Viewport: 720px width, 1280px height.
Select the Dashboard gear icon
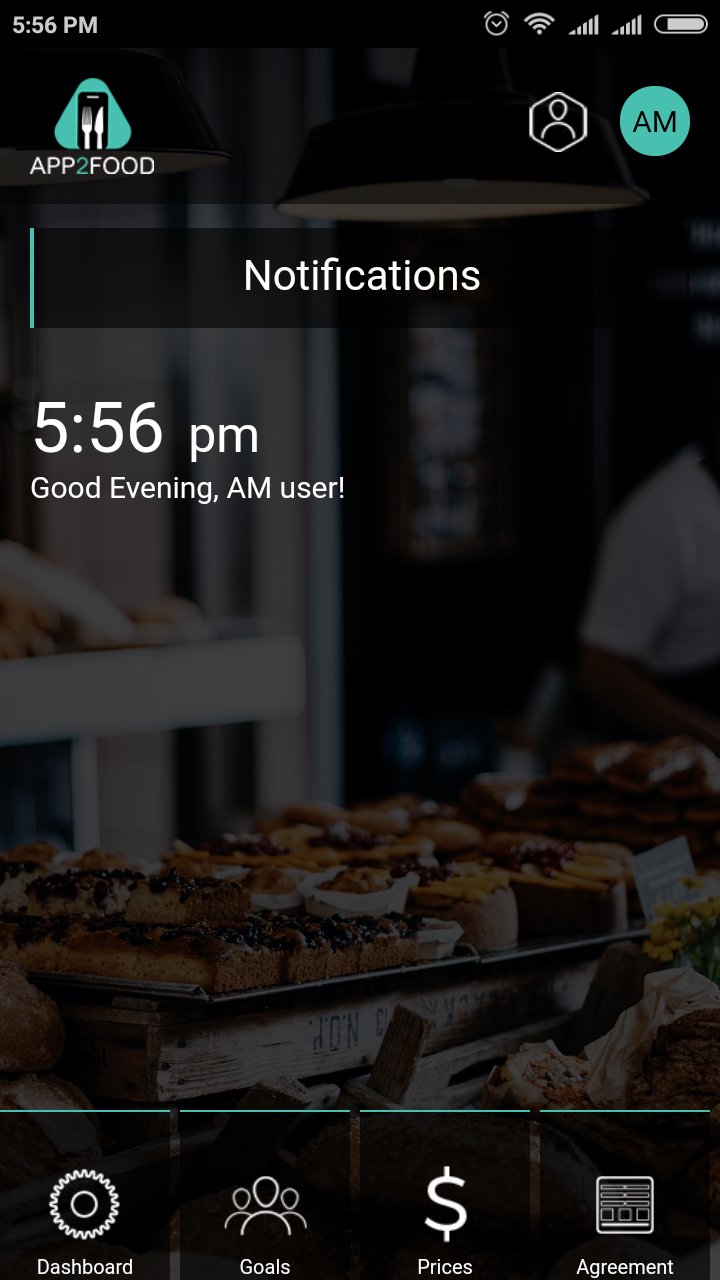coord(85,1205)
